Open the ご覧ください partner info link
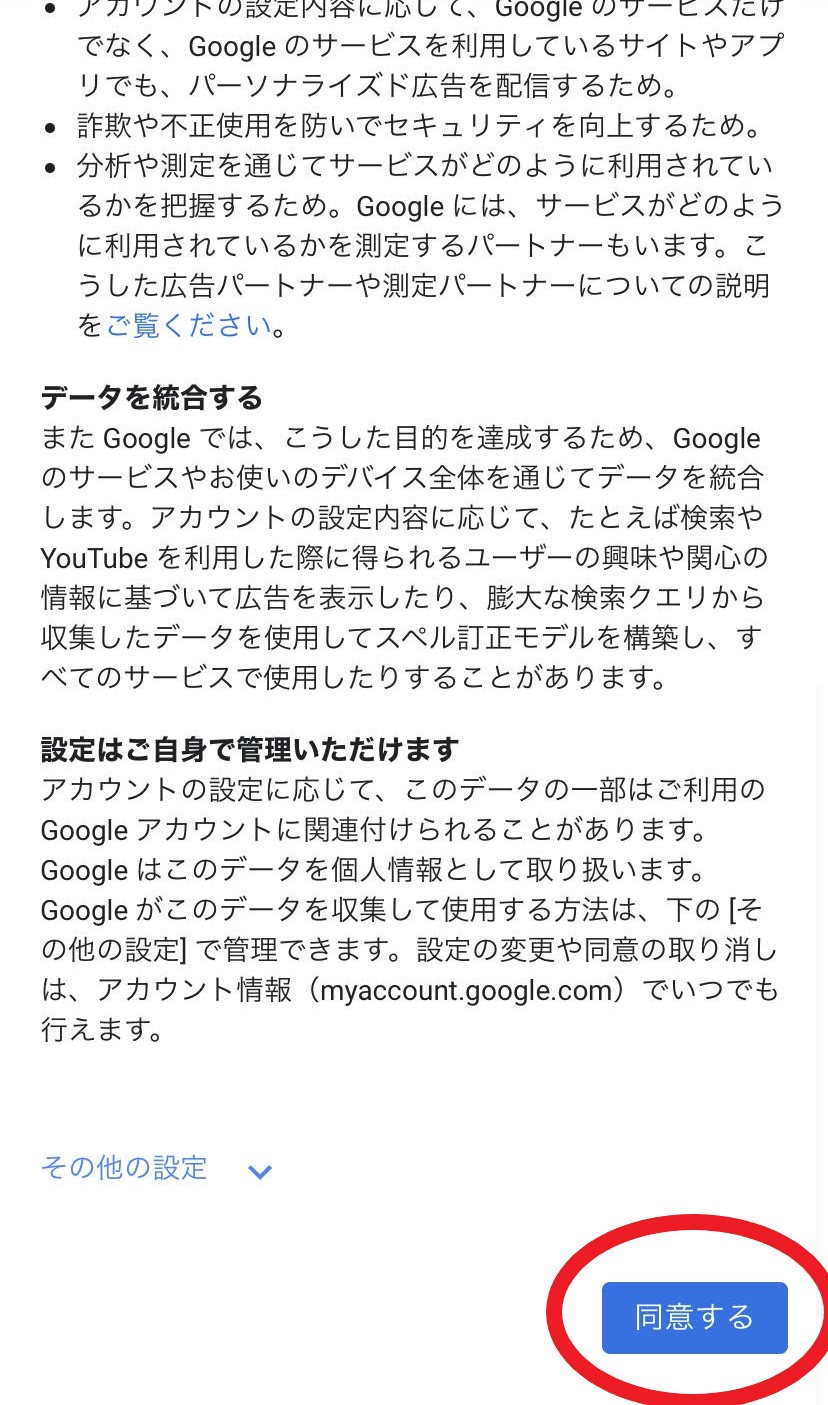 [x=189, y=325]
